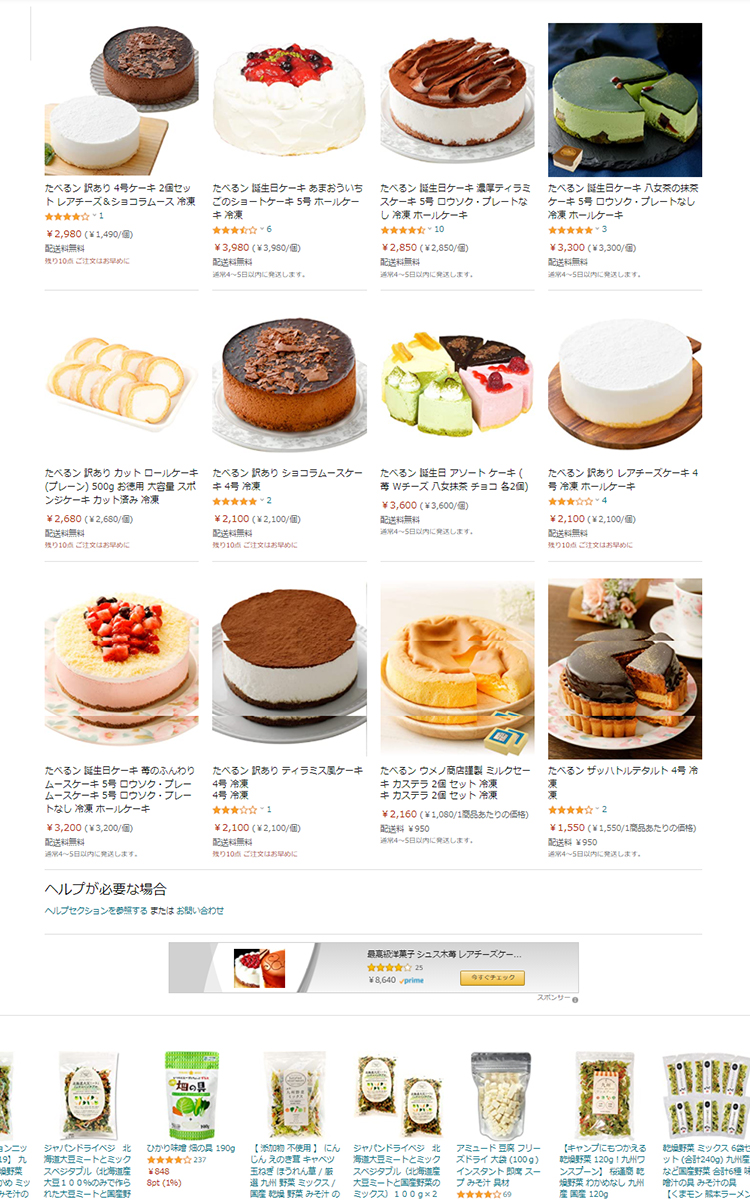Open the 訳あり ティラミス風ケーキ 4号 product
750x1200 pixels.
click(x=288, y=776)
